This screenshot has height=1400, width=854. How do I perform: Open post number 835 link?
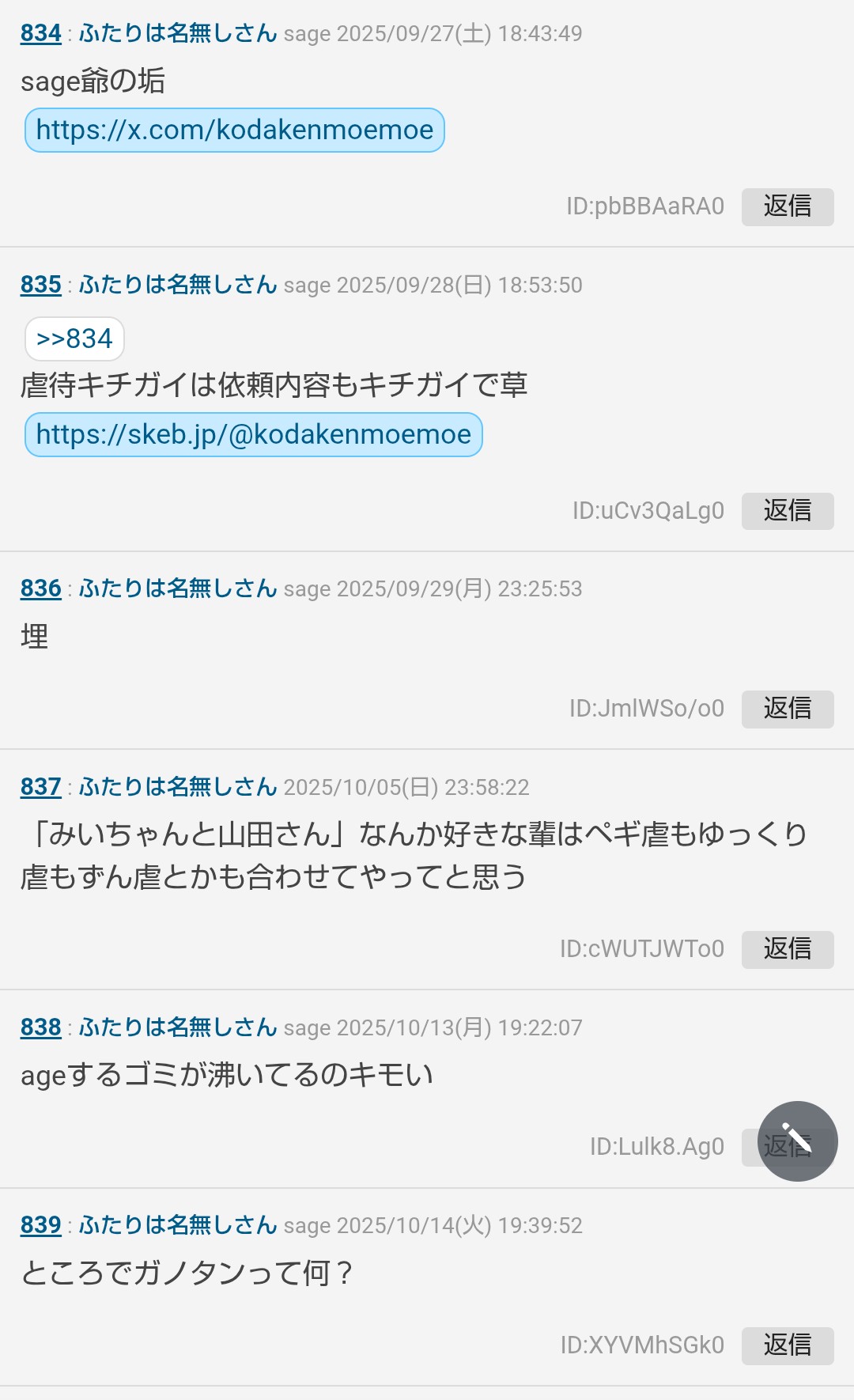tap(40, 285)
